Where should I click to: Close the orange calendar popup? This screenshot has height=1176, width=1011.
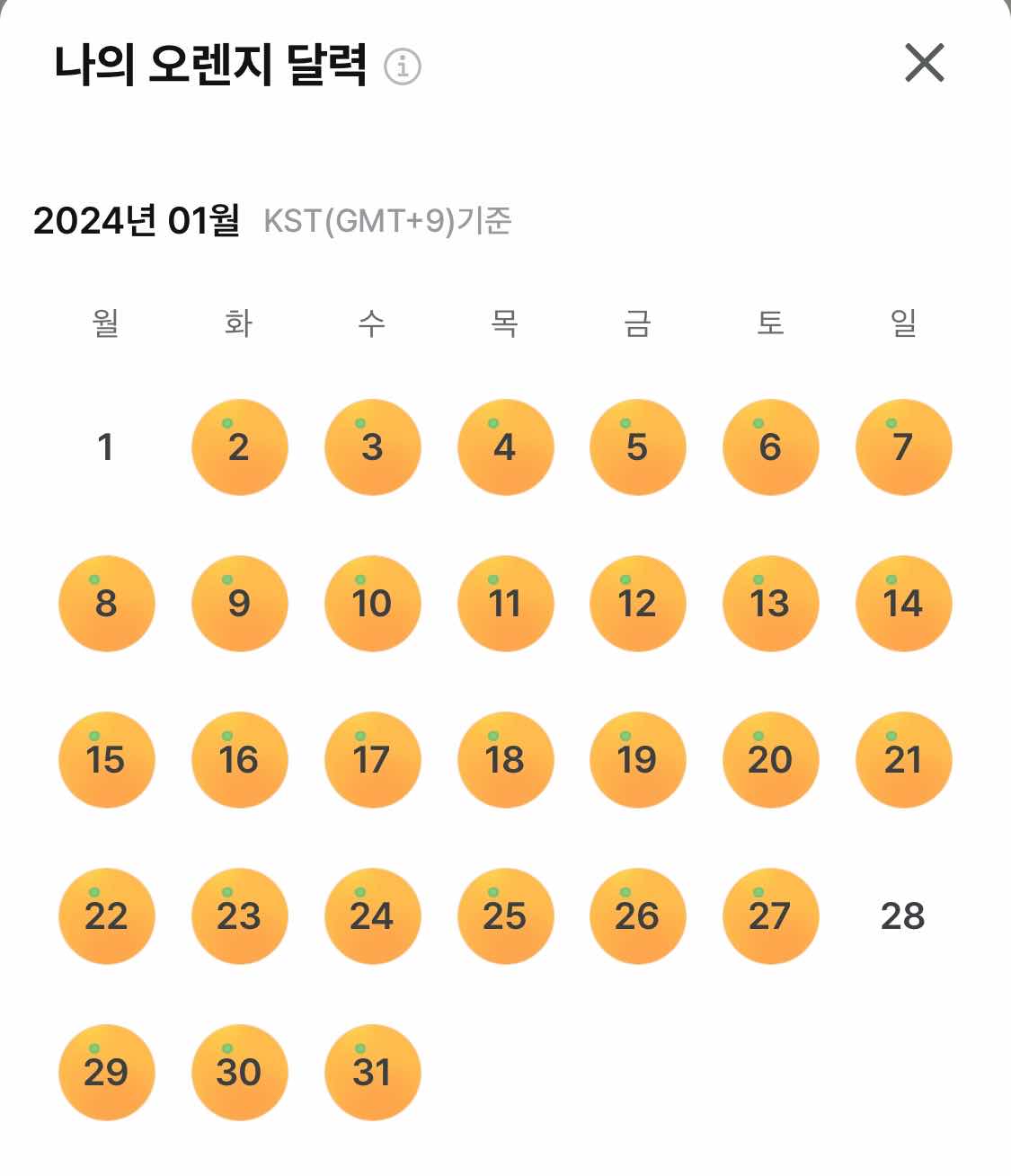pos(924,63)
